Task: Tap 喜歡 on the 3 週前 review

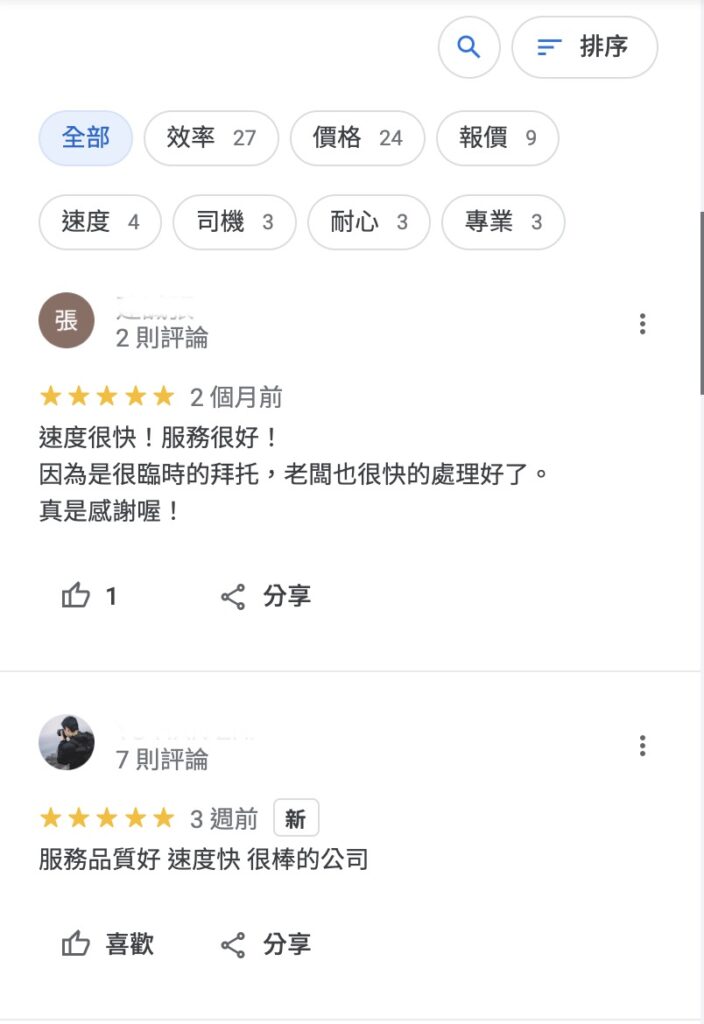Action: [107, 944]
